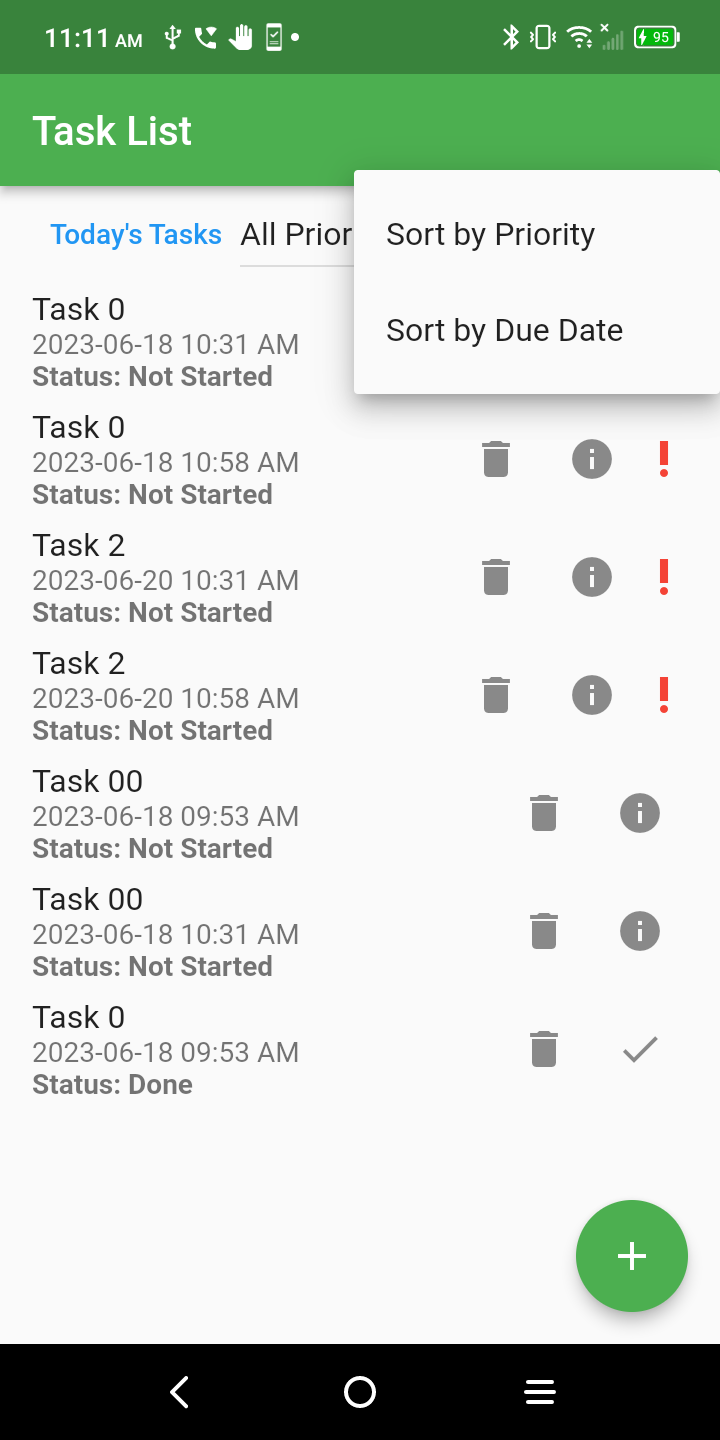Toggle high priority marker on Task 0
The image size is (720, 1440).
(664, 459)
